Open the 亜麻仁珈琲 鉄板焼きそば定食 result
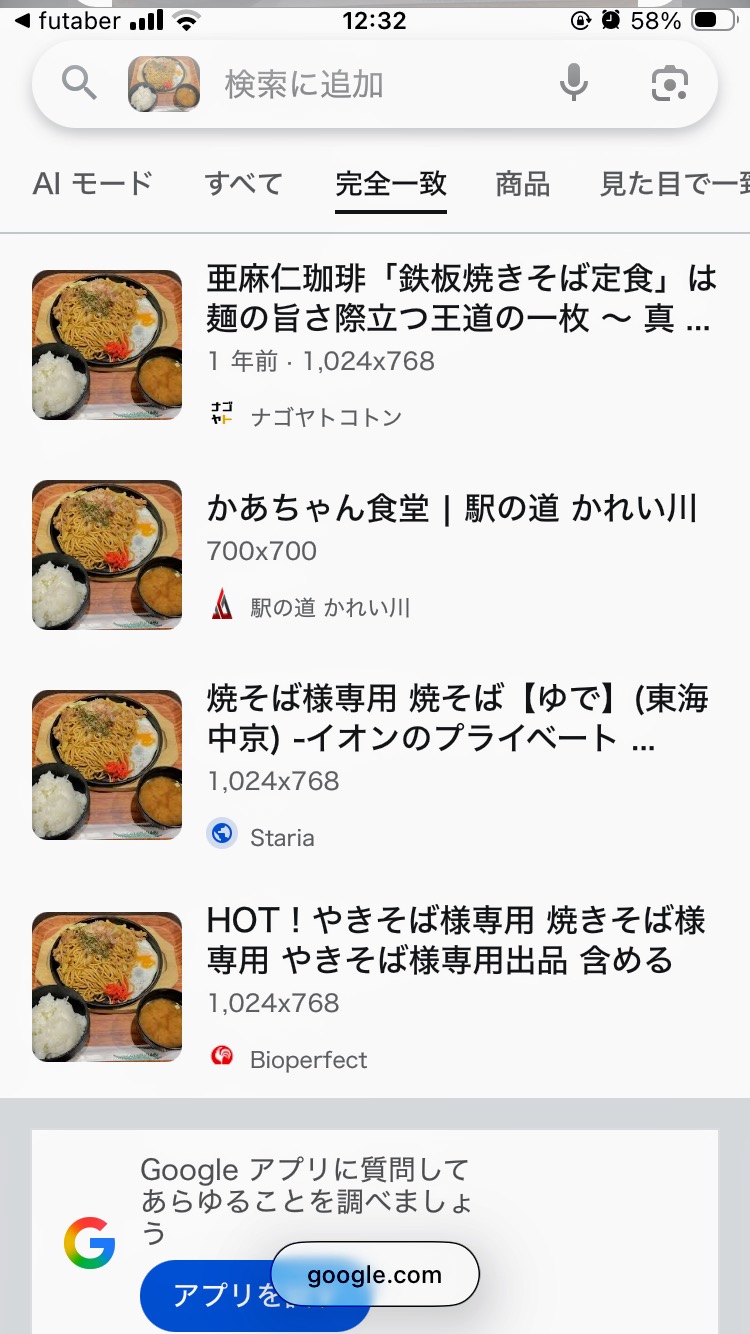 459,299
